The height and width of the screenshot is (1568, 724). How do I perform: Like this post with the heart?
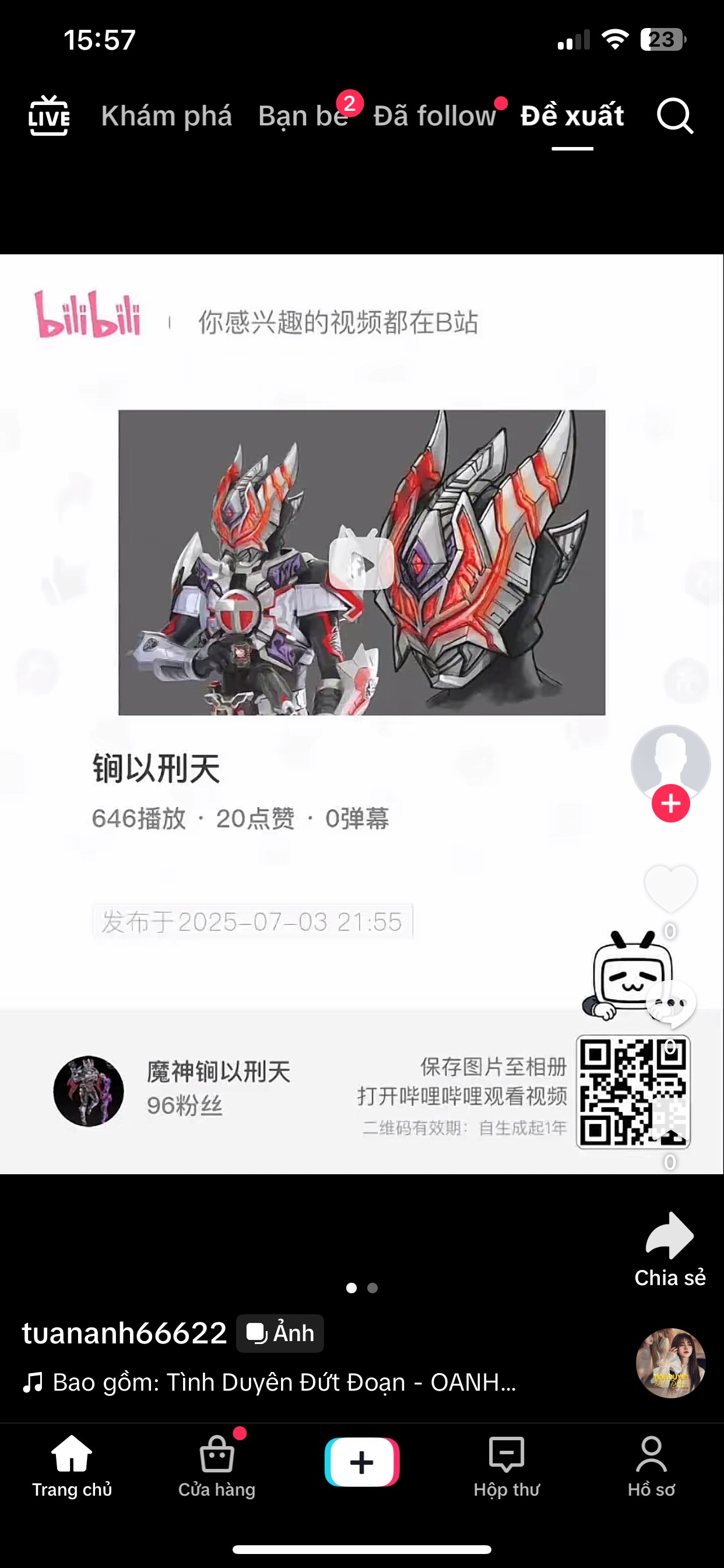[x=670, y=888]
